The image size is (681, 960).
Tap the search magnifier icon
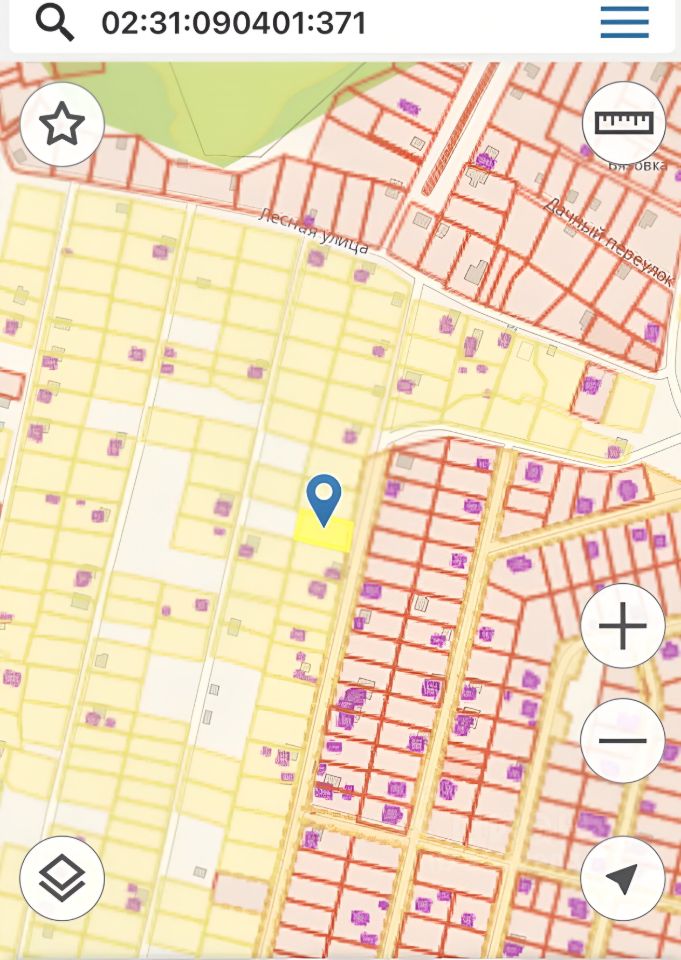click(55, 22)
